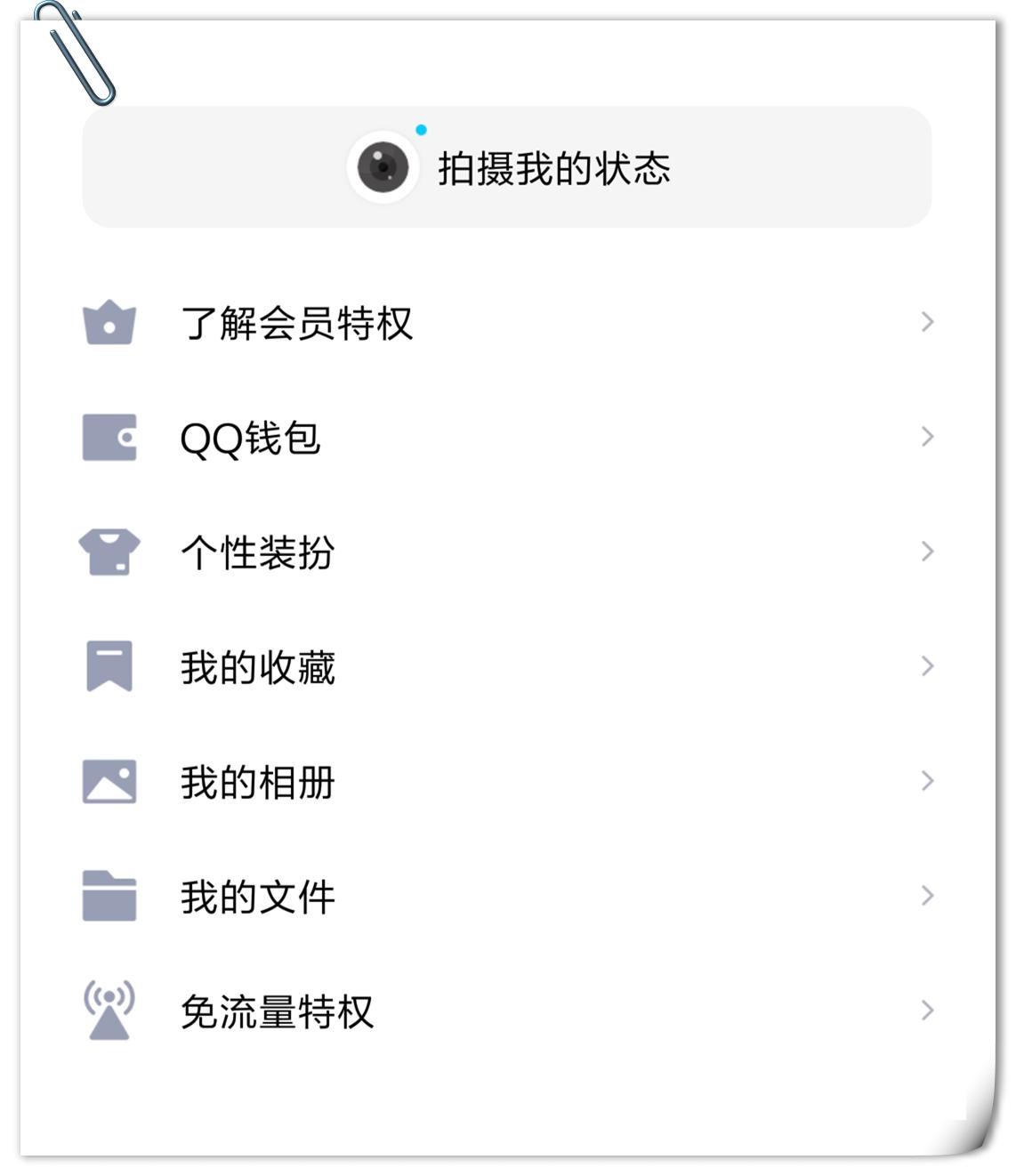Expand the 我的收藏 row chevron
Viewport: 1016px width, 1176px height.
click(928, 667)
